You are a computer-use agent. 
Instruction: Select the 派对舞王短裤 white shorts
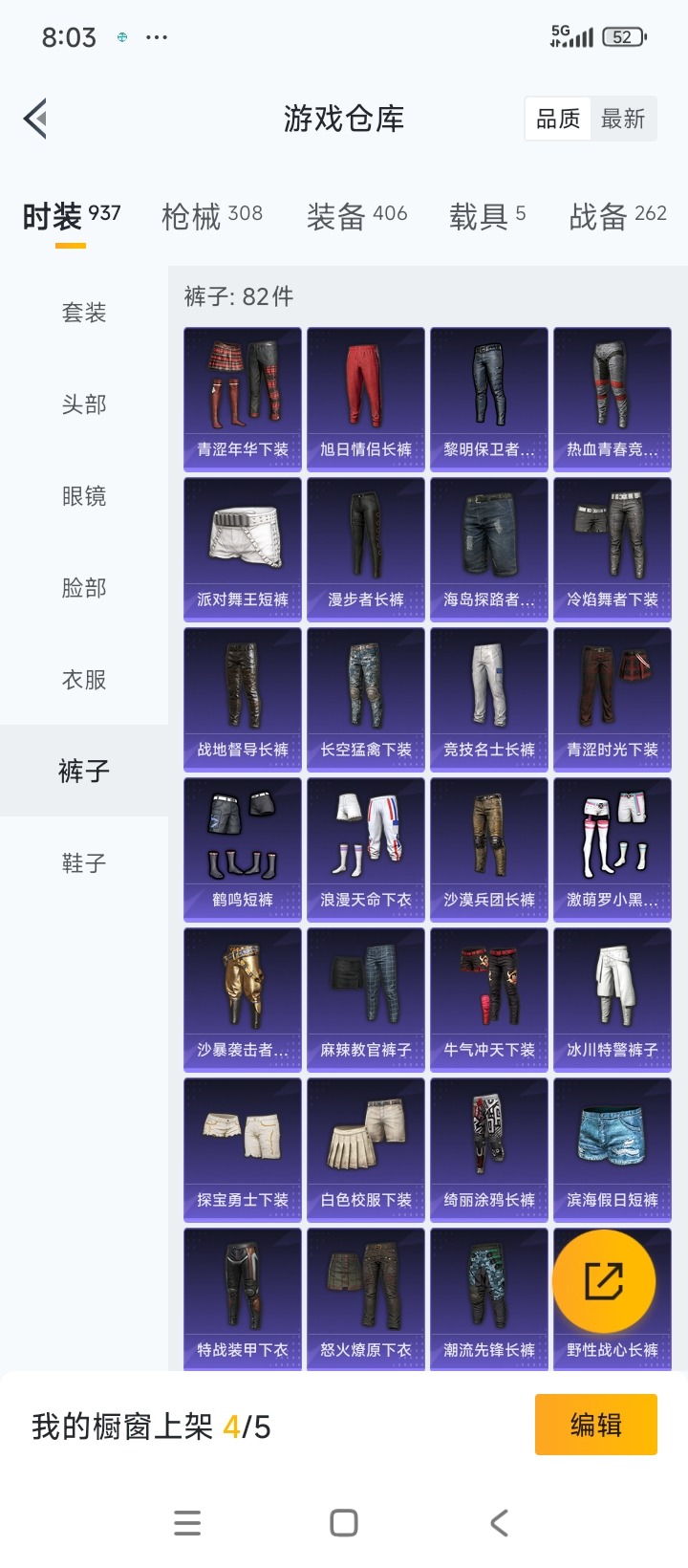242,547
